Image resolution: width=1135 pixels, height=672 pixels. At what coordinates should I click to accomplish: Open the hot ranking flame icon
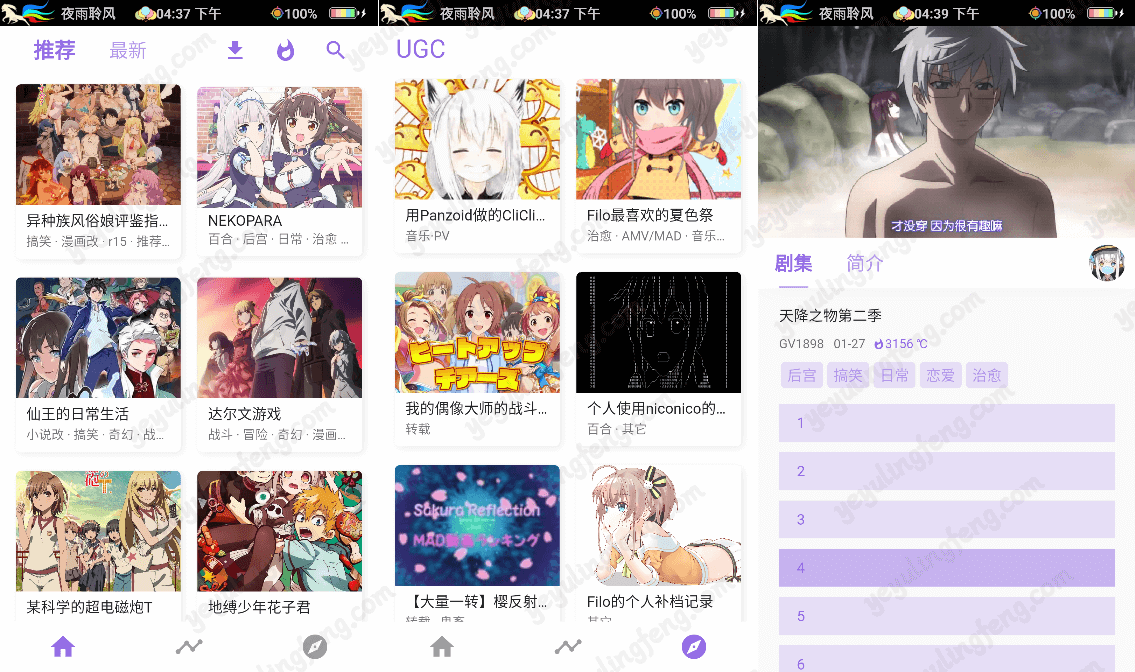click(x=286, y=51)
